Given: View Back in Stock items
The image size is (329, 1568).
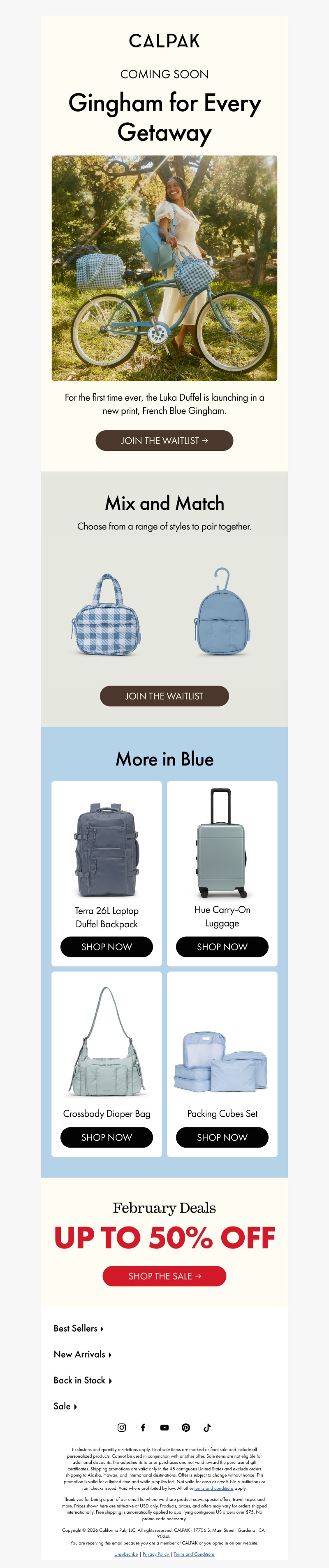Looking at the screenshot, I should [x=82, y=1380].
